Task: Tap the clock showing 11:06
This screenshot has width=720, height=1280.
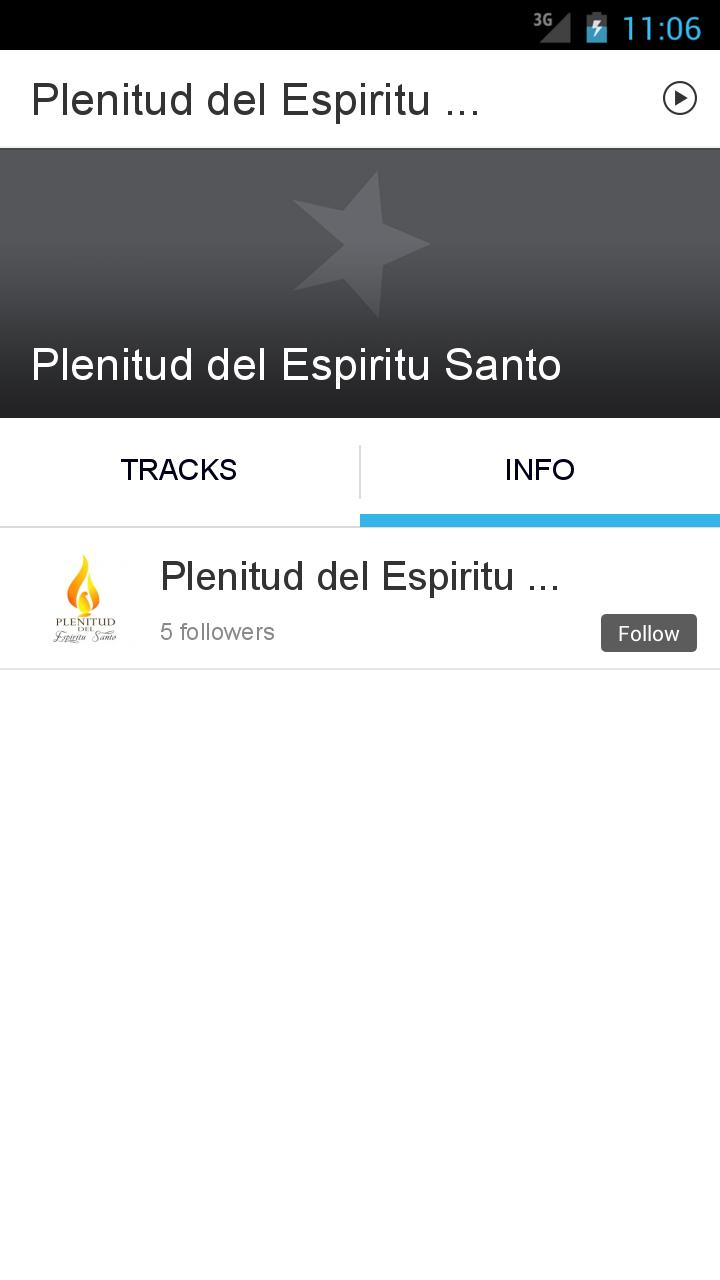Action: click(x=661, y=27)
